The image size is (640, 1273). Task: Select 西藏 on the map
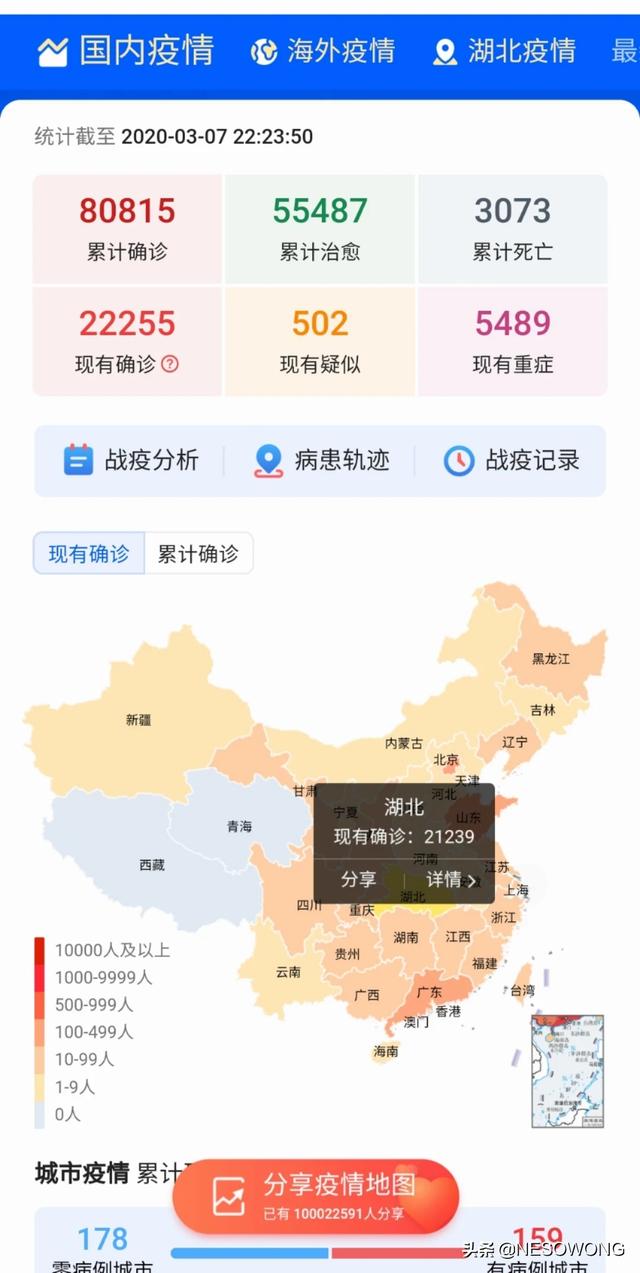(x=151, y=865)
